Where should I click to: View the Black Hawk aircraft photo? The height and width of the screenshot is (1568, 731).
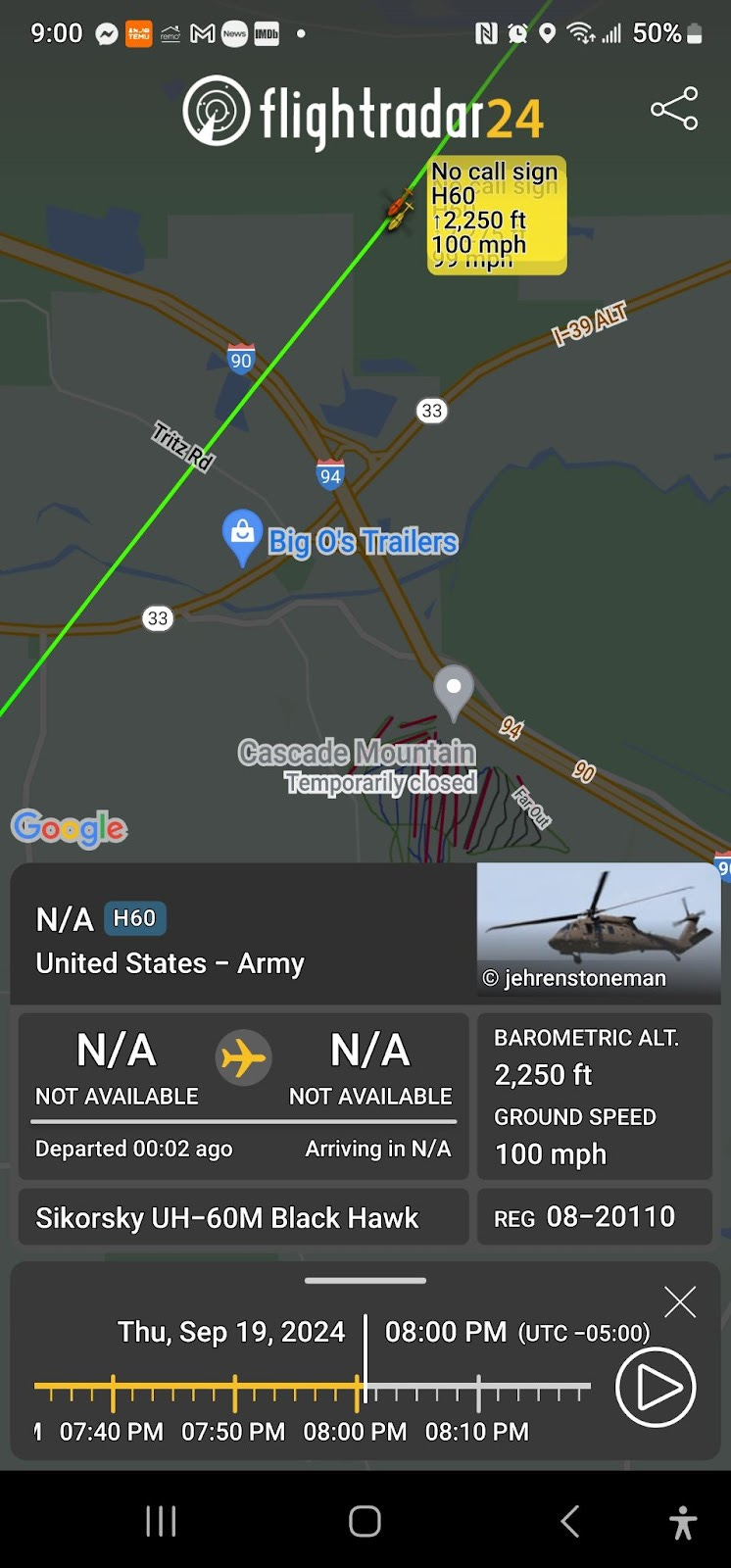[598, 931]
